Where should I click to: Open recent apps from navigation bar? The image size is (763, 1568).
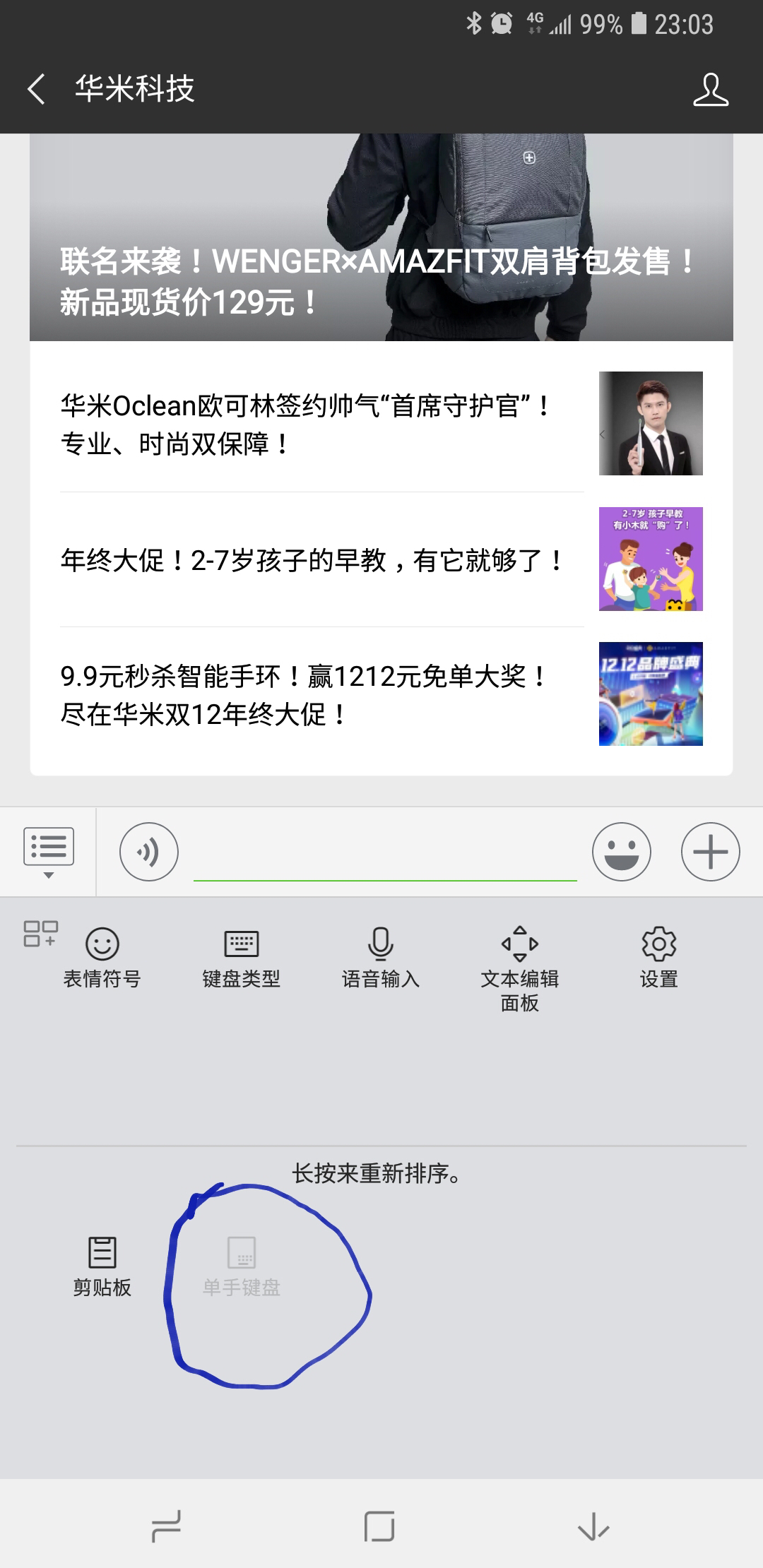(x=167, y=1526)
